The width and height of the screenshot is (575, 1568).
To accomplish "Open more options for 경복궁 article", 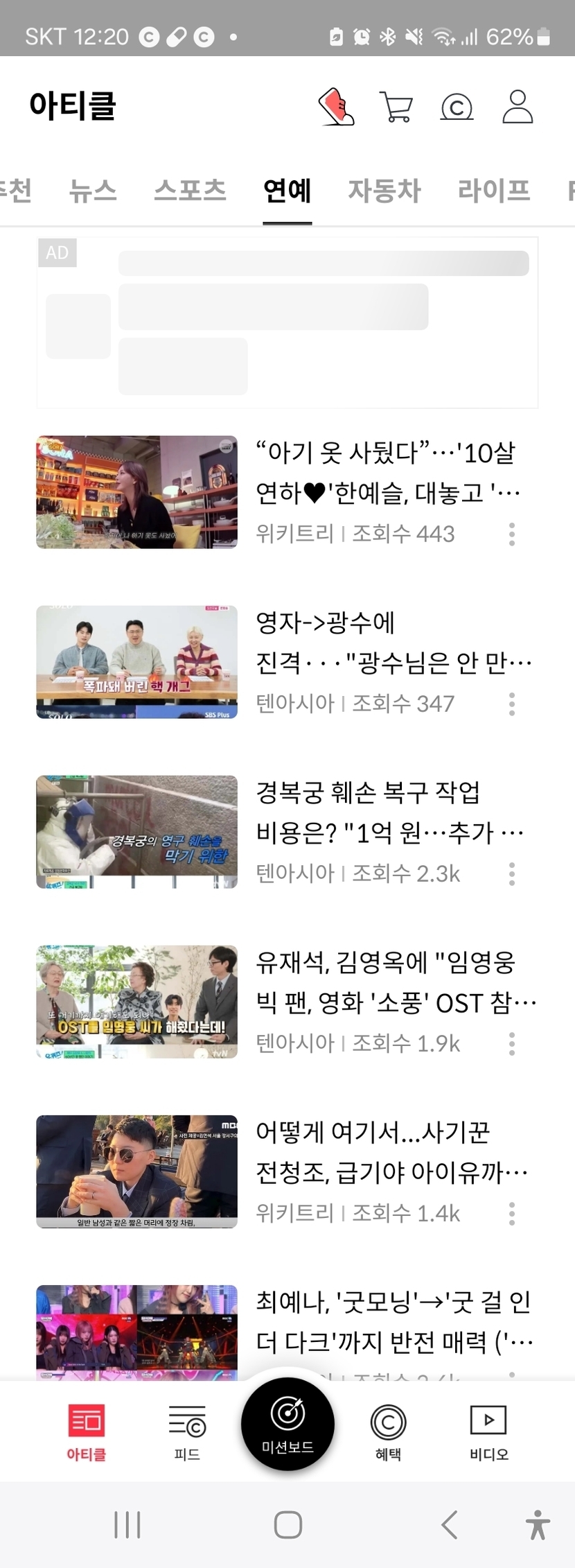I will [512, 874].
